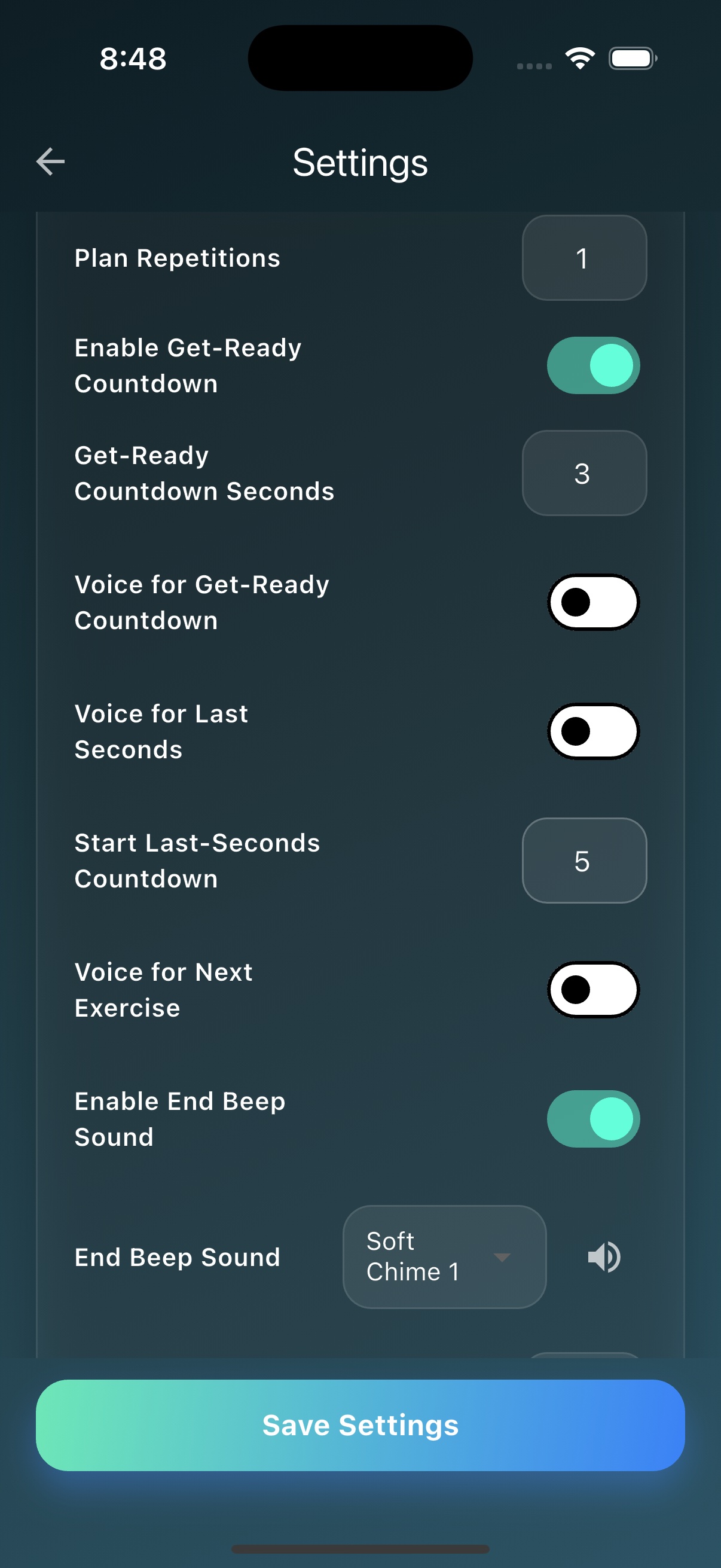Preview the end beep with the speaker icon
Viewport: 721px width, 1568px height.
[603, 1257]
